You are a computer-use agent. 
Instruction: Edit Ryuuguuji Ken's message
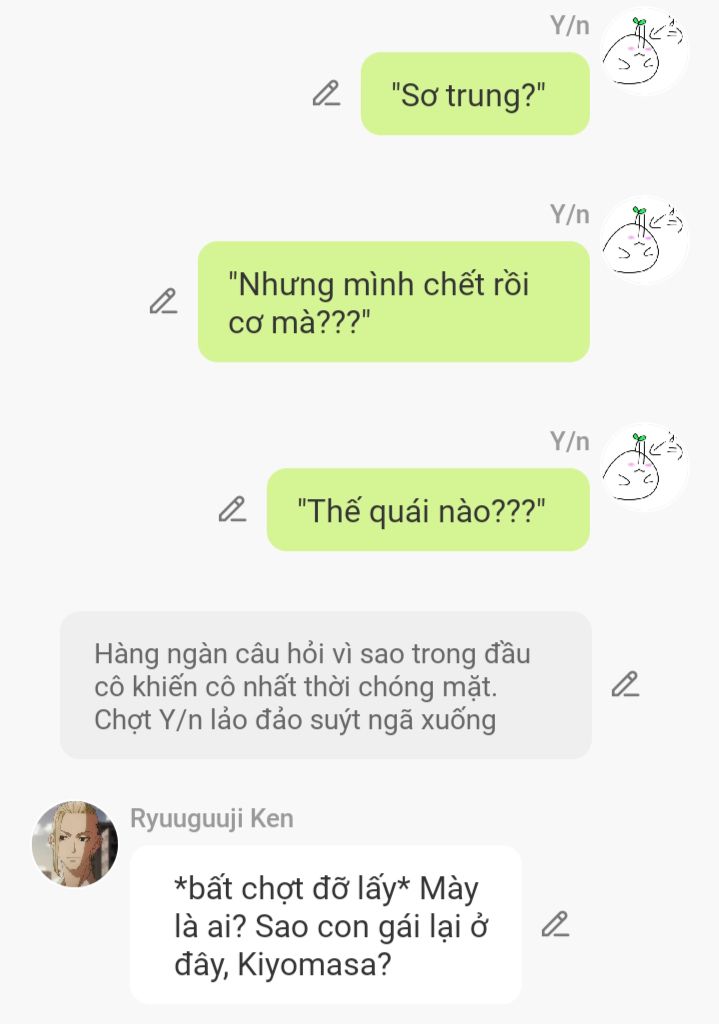point(555,925)
